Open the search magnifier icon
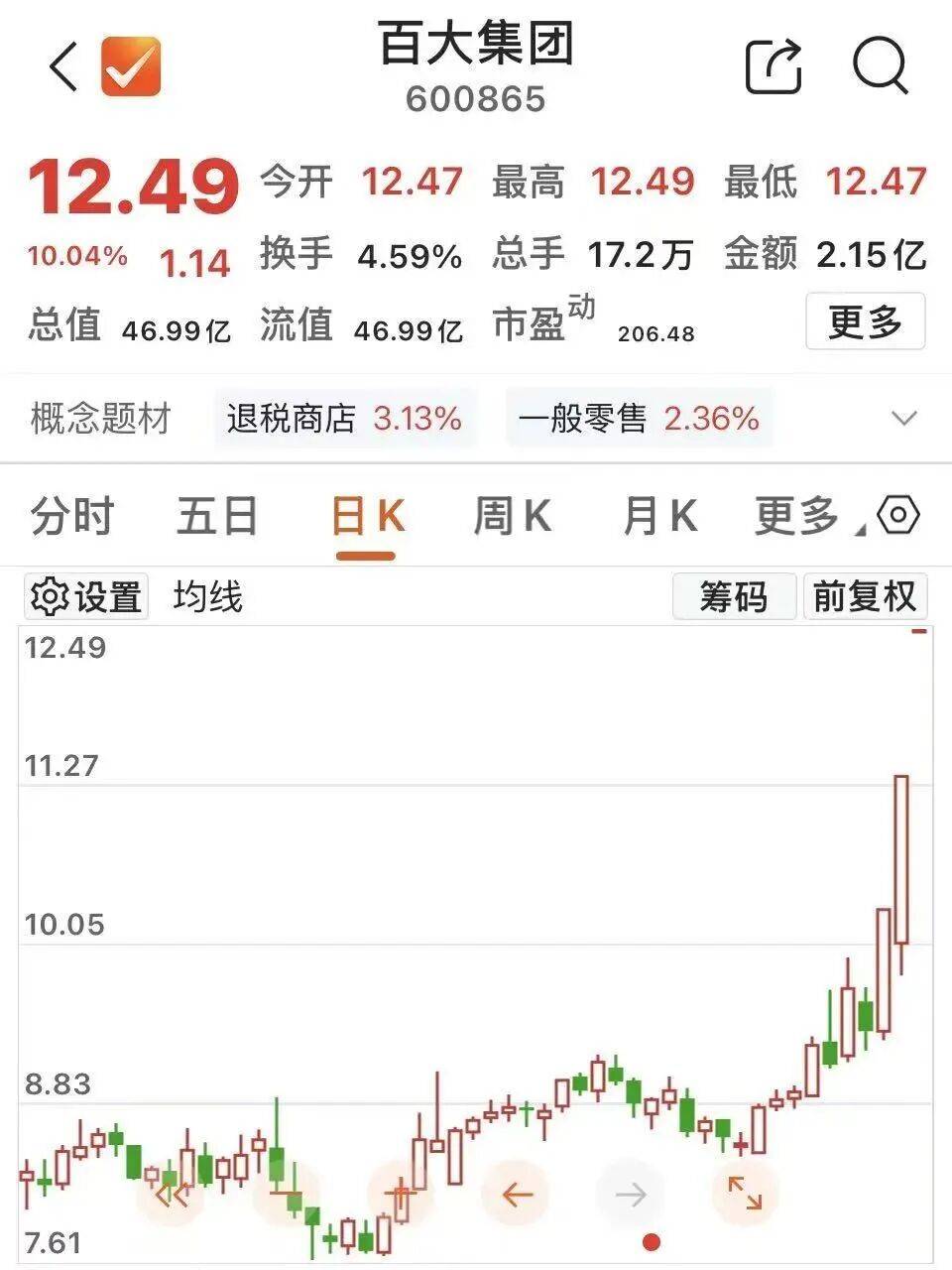 click(880, 65)
